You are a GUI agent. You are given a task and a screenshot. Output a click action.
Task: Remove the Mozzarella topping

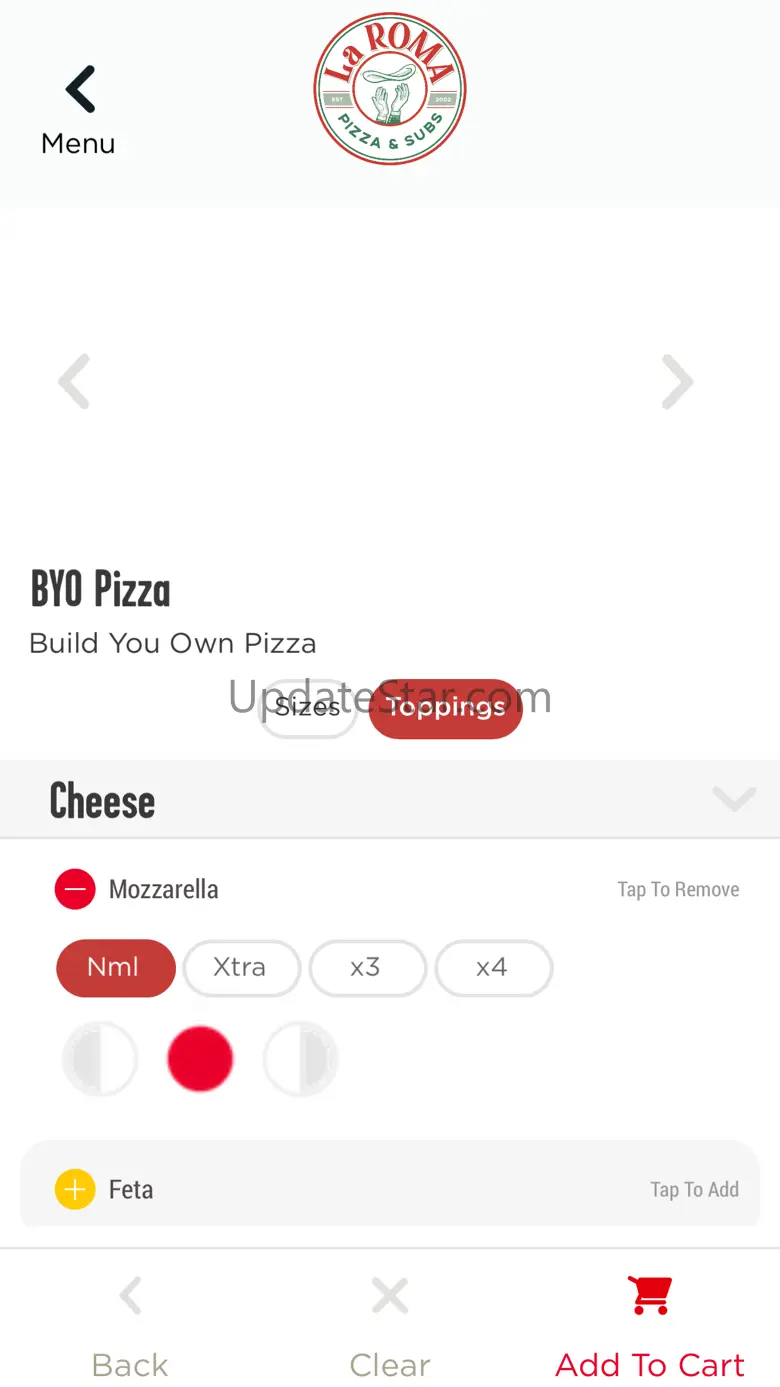coord(75,889)
